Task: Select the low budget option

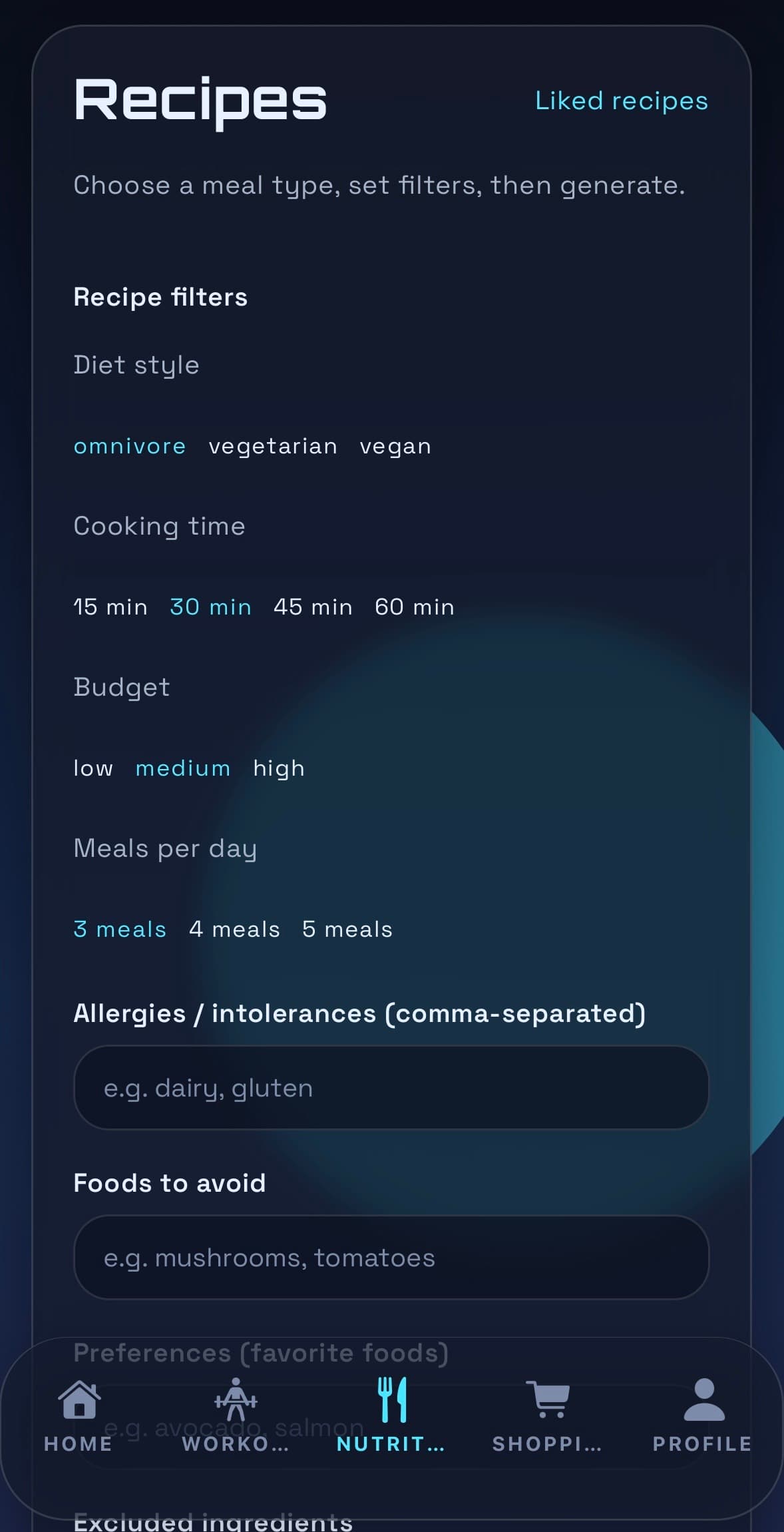Action: pyautogui.click(x=93, y=768)
